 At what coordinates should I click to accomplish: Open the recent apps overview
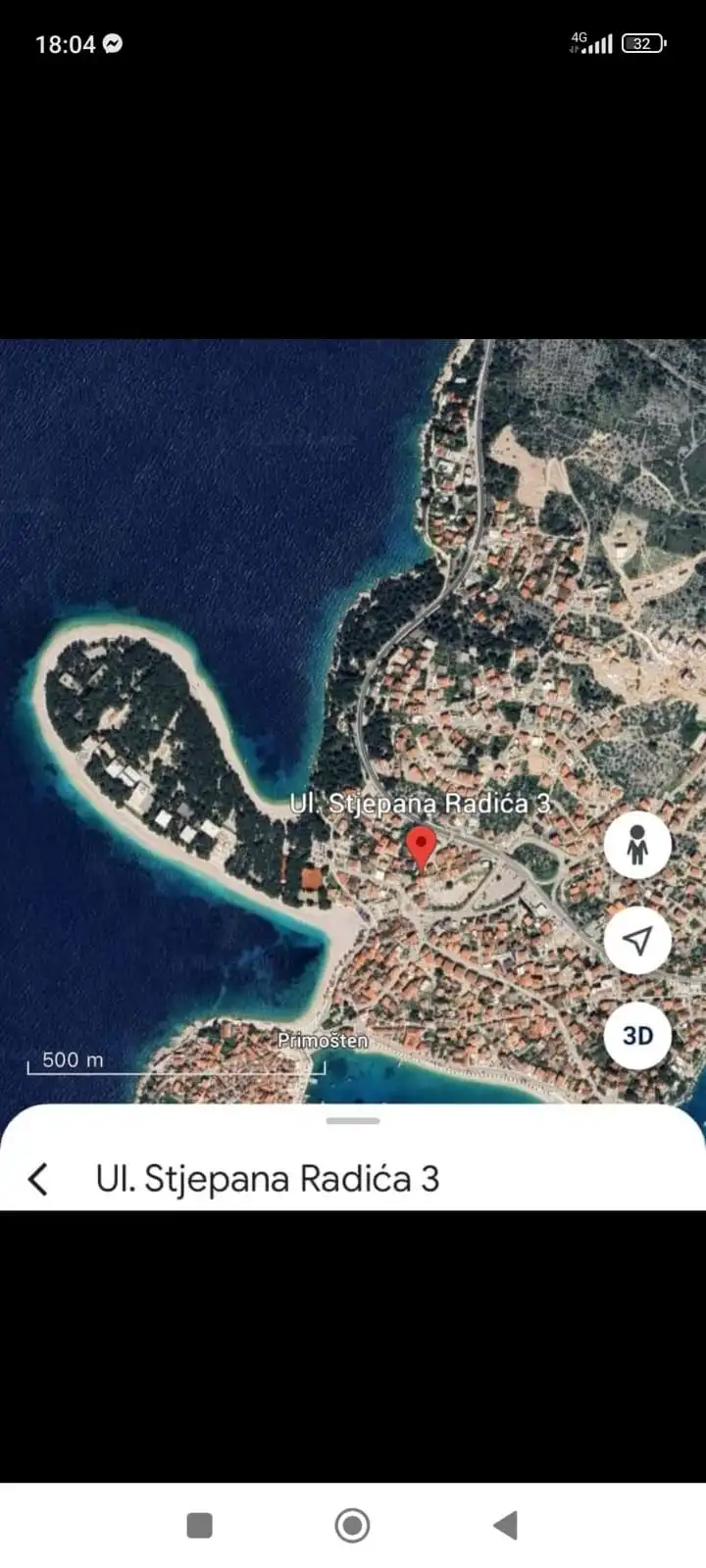[199, 1525]
